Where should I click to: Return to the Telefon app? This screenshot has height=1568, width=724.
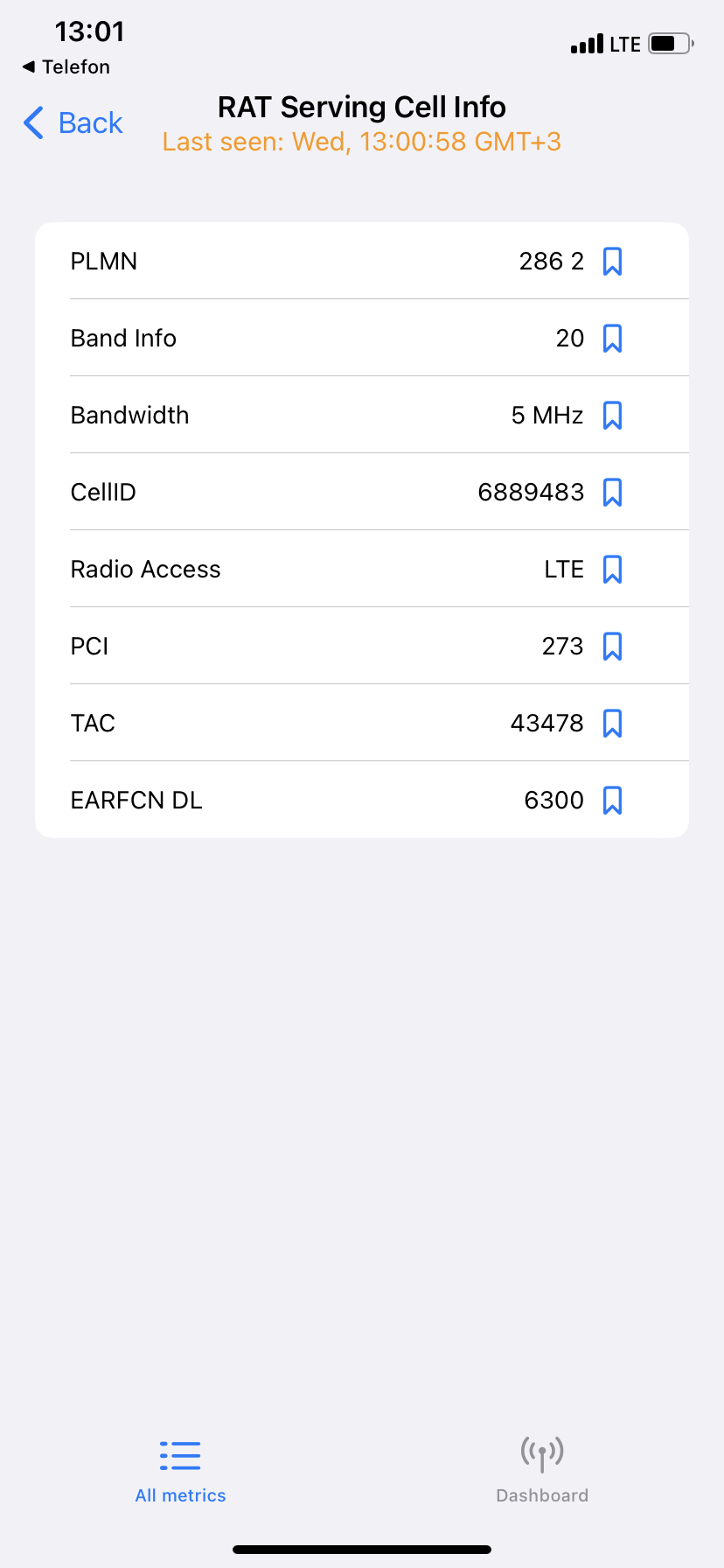point(66,67)
